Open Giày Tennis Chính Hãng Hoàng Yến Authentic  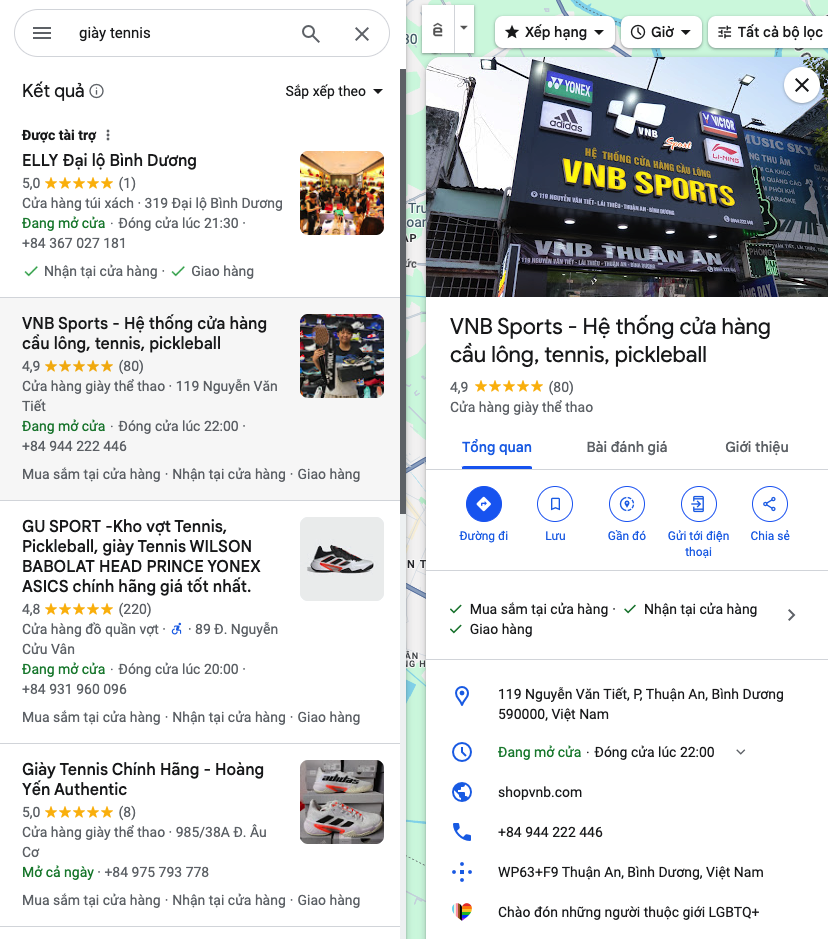pos(143,779)
